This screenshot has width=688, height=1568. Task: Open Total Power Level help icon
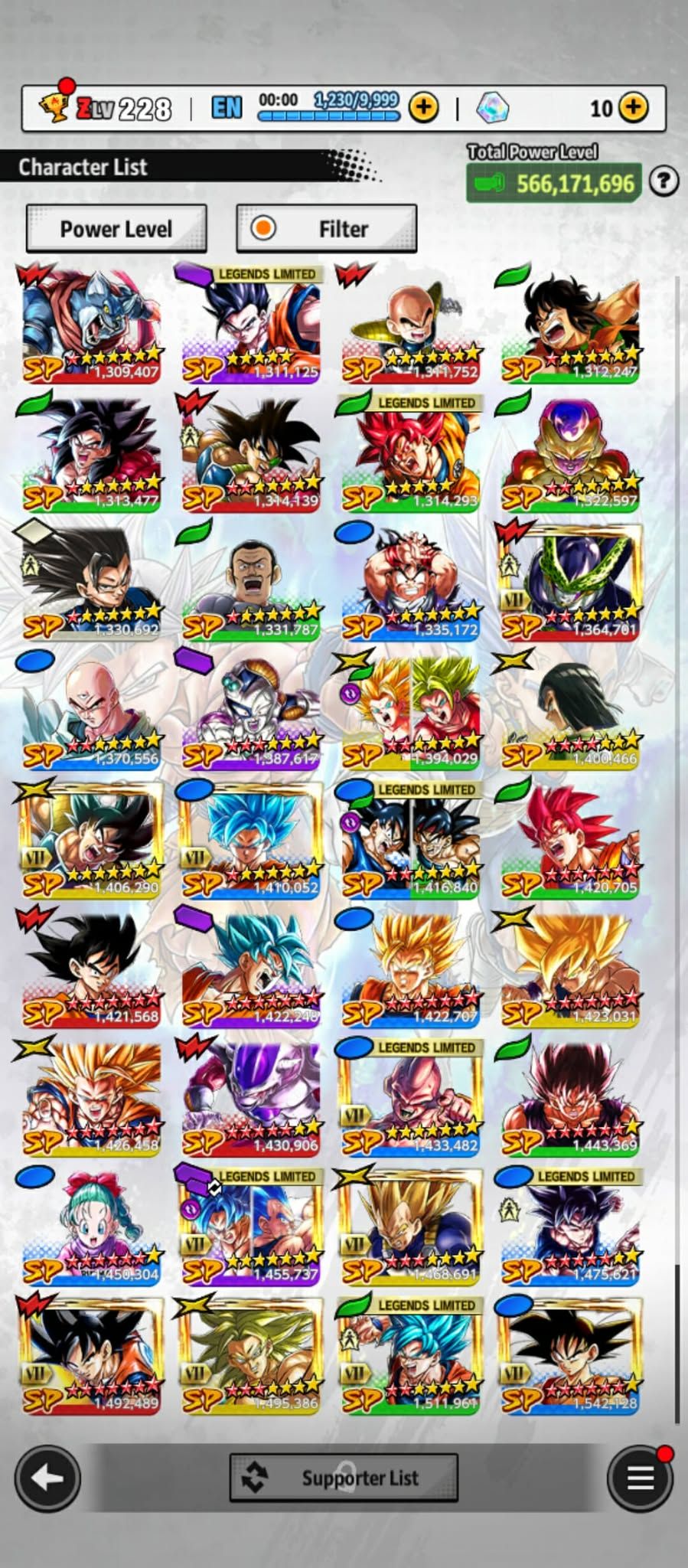click(x=664, y=181)
